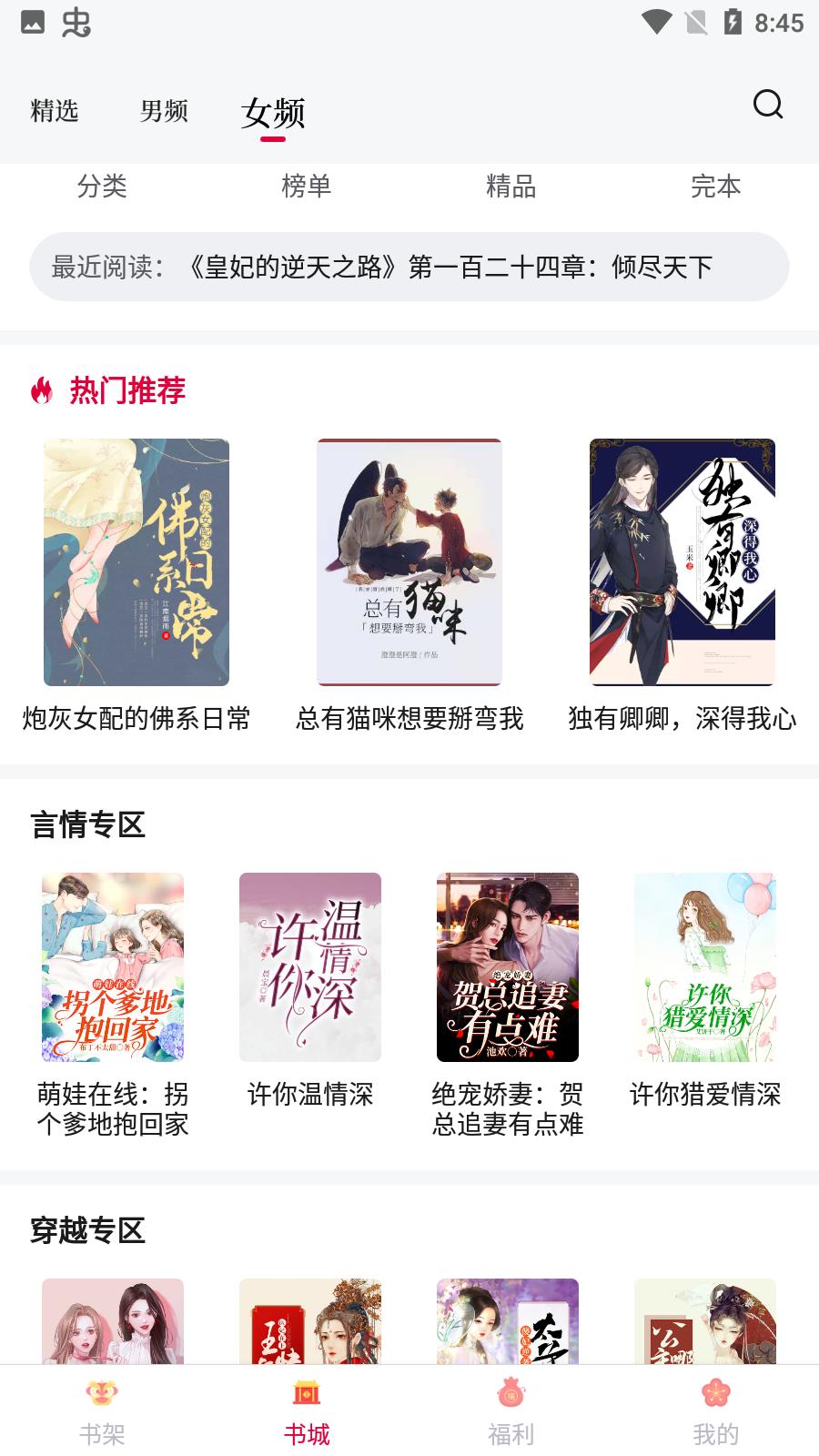Tap the 书城 bookstore tab
The width and height of the screenshot is (819, 1456).
click(x=307, y=1410)
